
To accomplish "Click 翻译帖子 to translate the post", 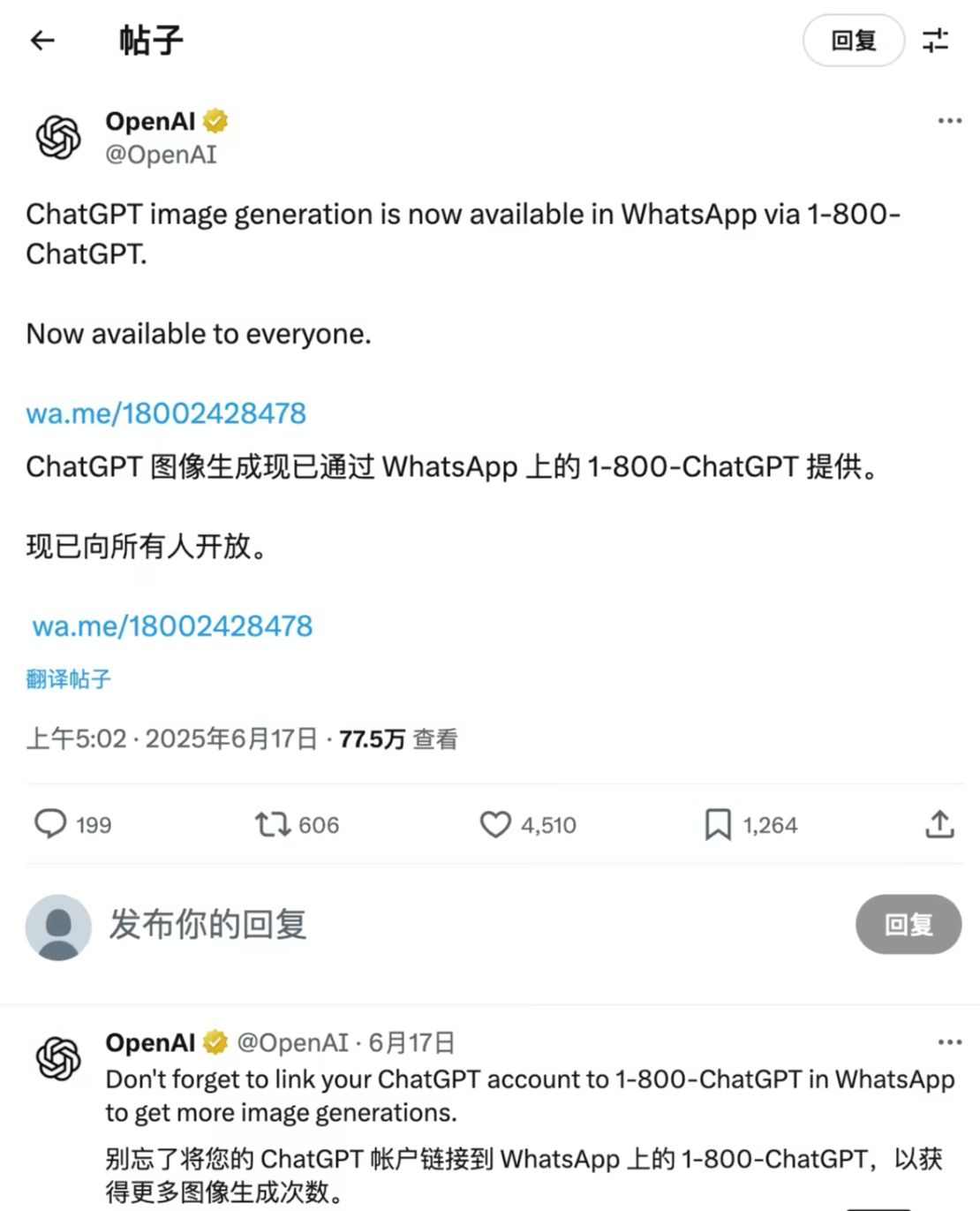I will 68,678.
